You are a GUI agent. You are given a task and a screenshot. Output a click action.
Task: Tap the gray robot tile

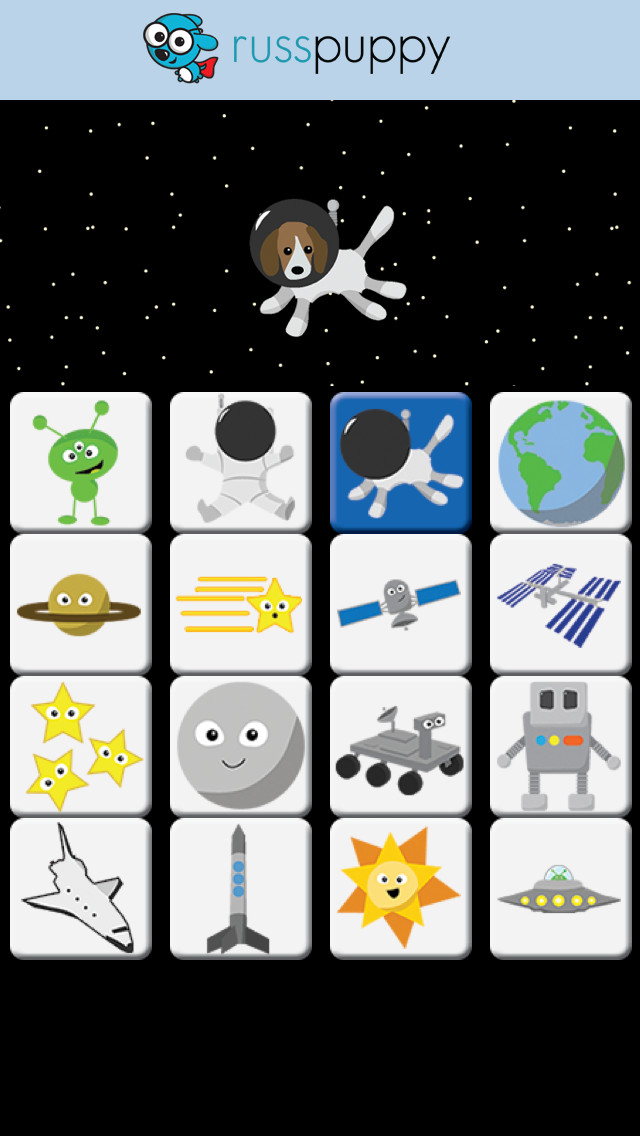tap(561, 746)
